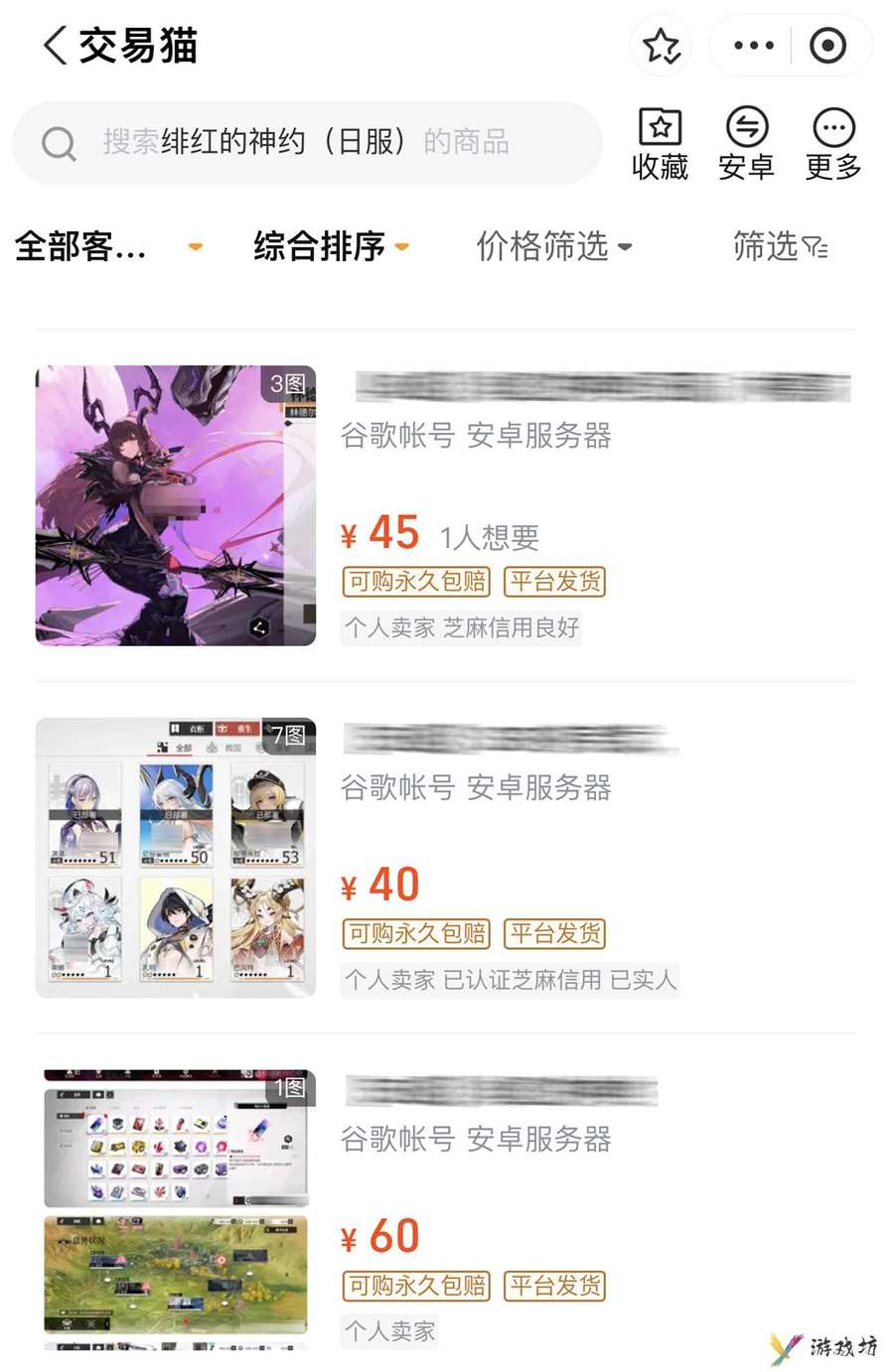The width and height of the screenshot is (892, 1372).
Task: Open 收藏 favorites
Action: point(660,144)
